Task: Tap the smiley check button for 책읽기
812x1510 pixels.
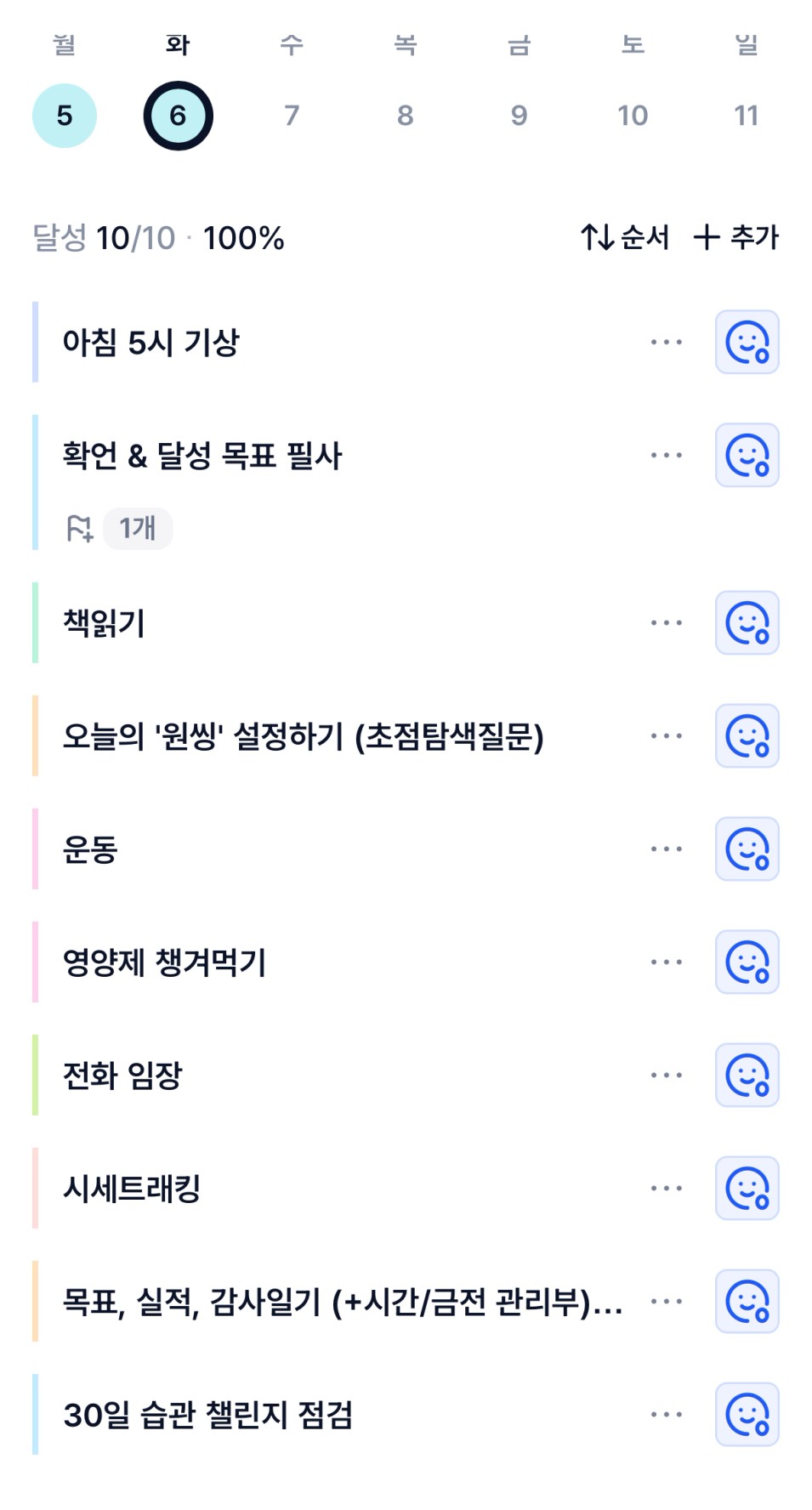Action: click(x=747, y=622)
